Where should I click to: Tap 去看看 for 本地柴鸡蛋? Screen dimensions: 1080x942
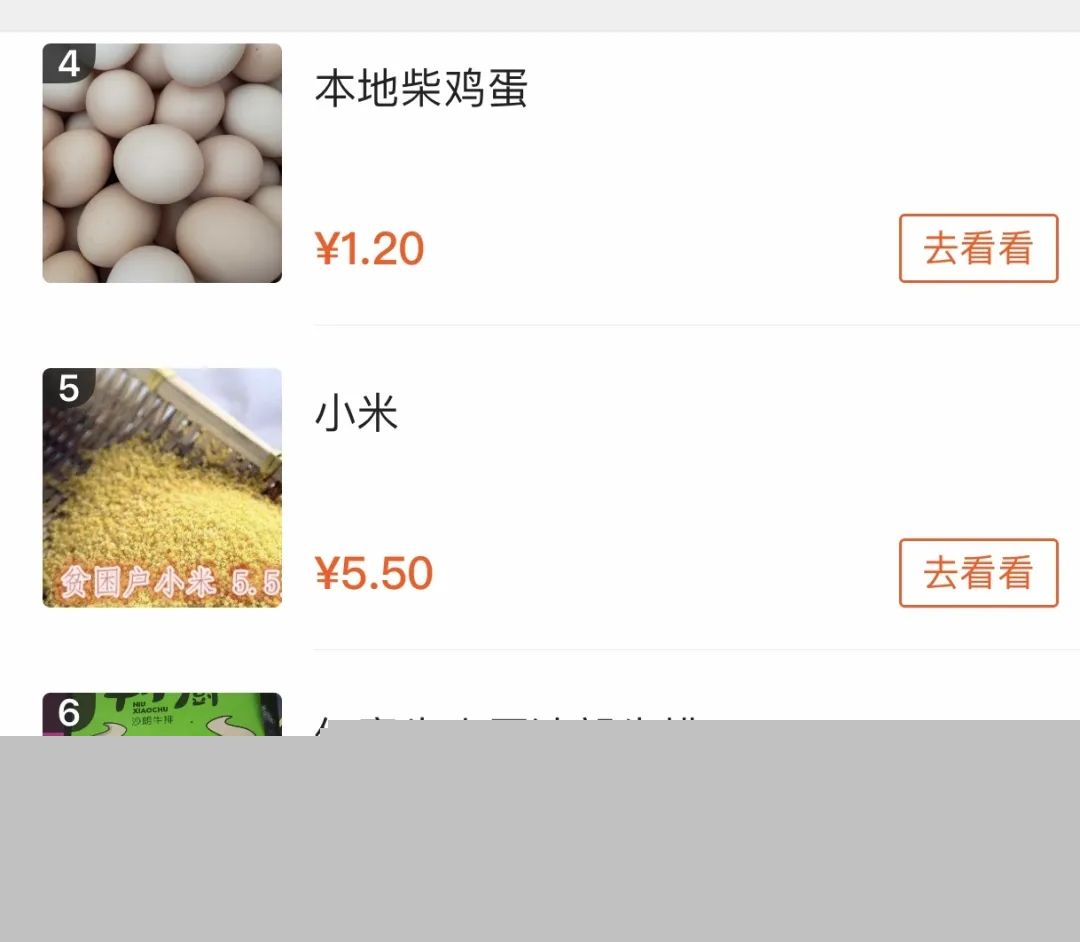[978, 248]
